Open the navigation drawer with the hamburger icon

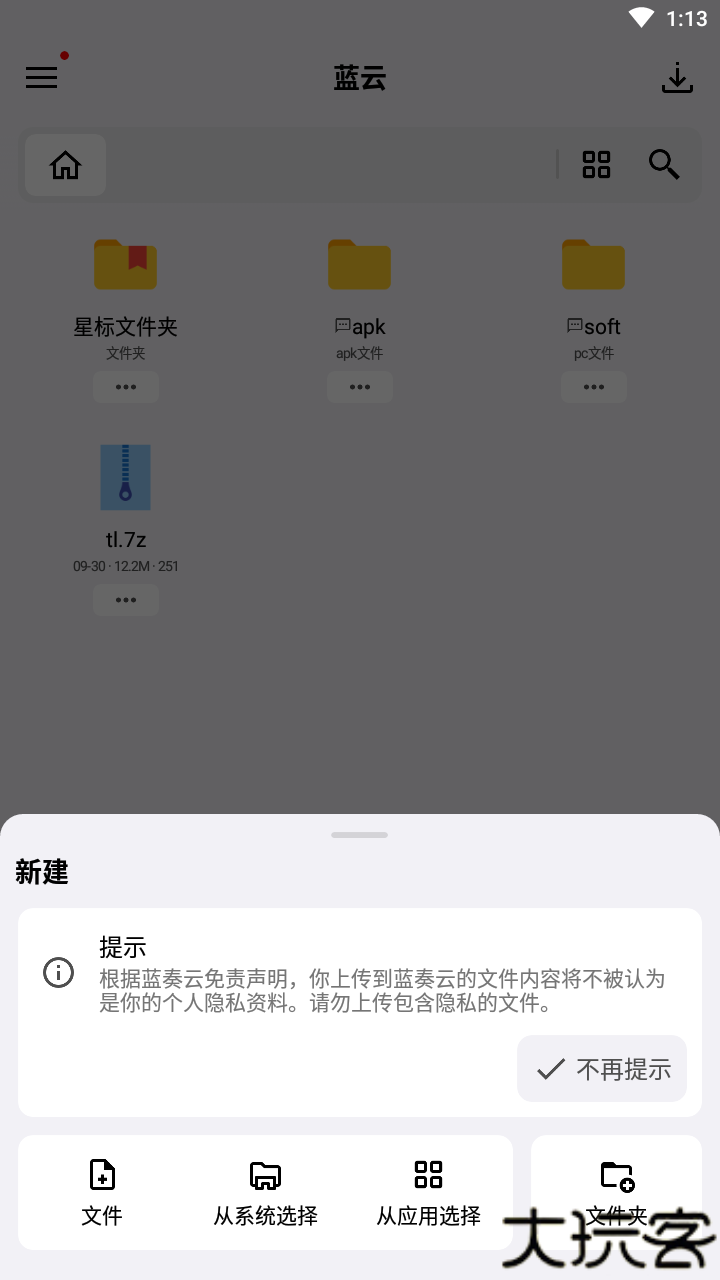(41, 77)
